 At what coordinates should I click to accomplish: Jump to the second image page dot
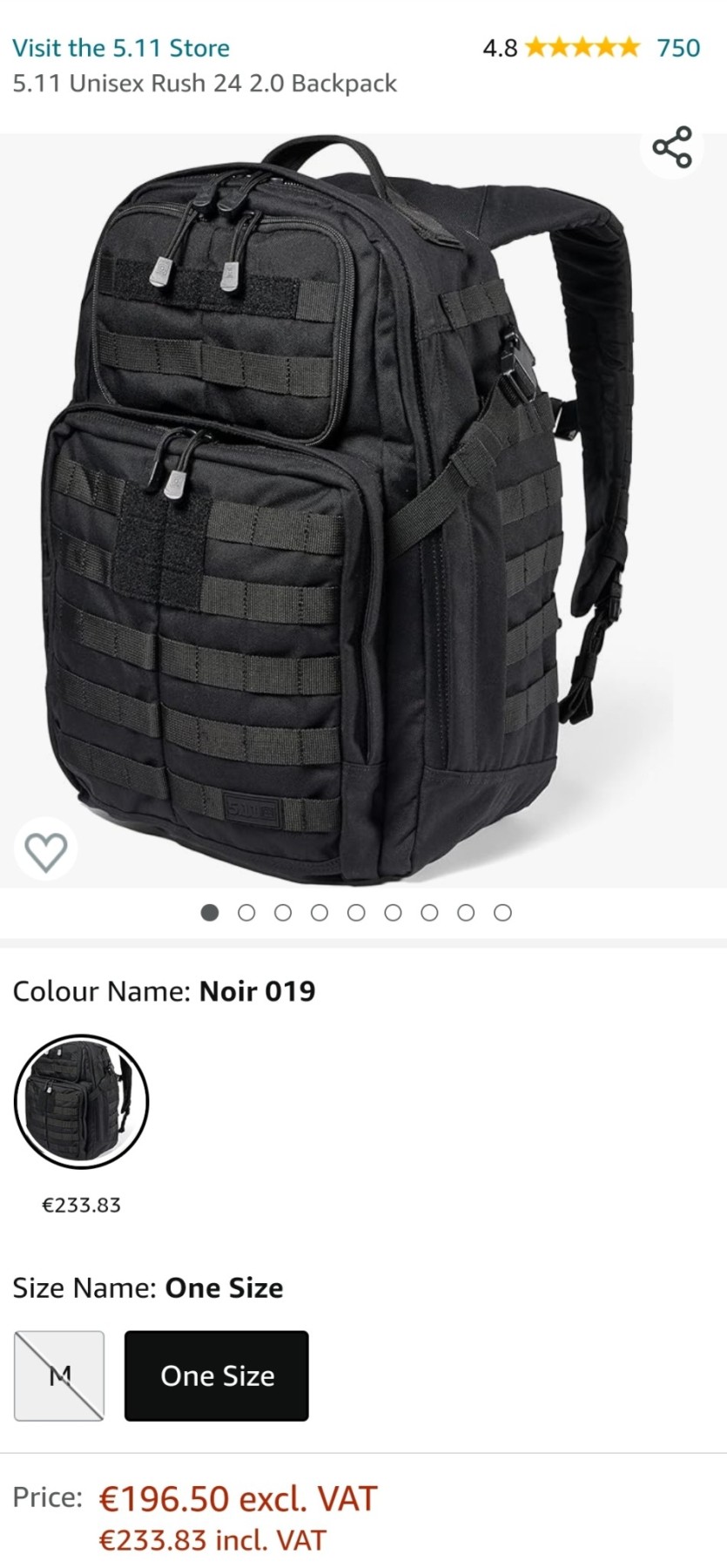click(x=246, y=913)
